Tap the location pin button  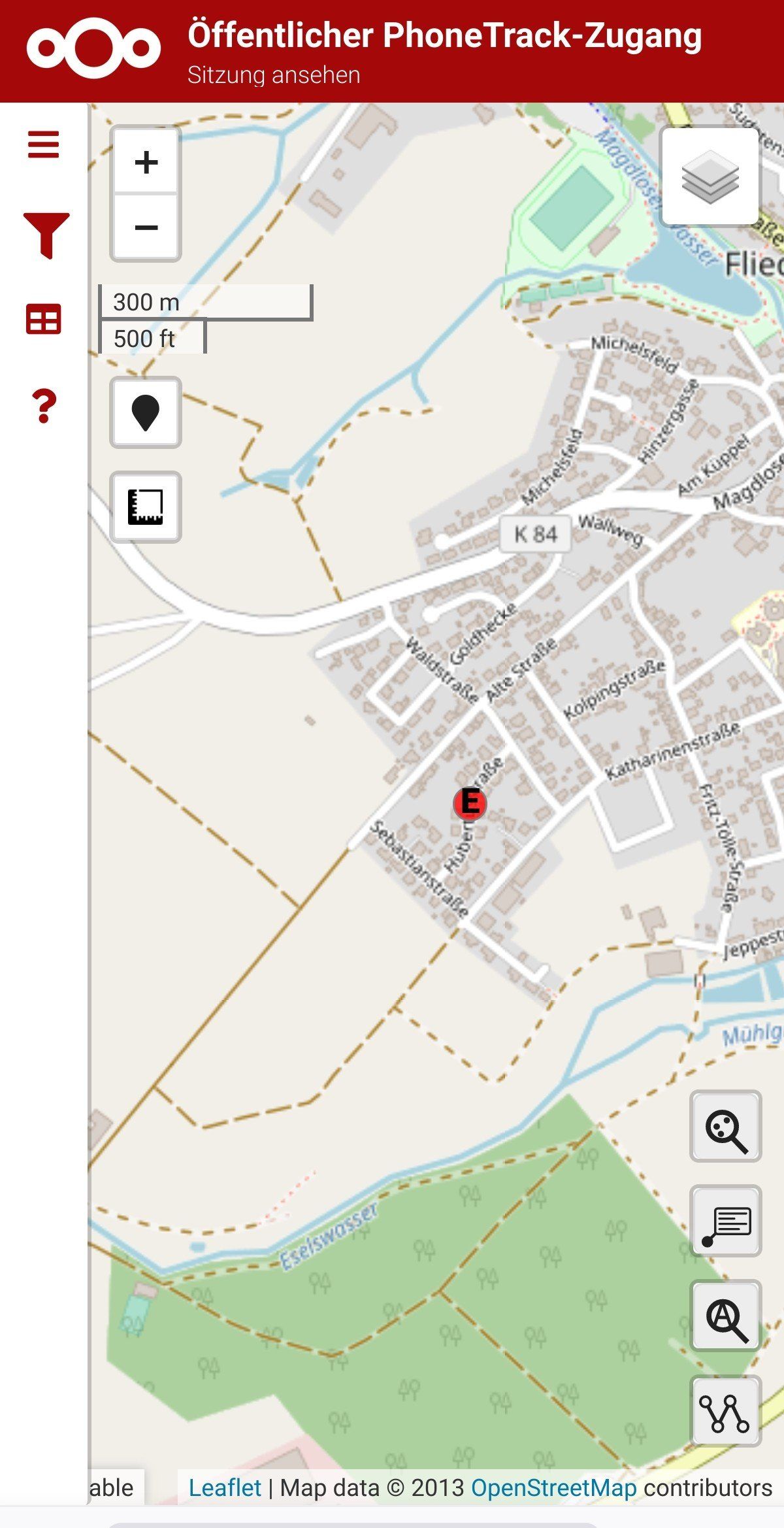(146, 413)
